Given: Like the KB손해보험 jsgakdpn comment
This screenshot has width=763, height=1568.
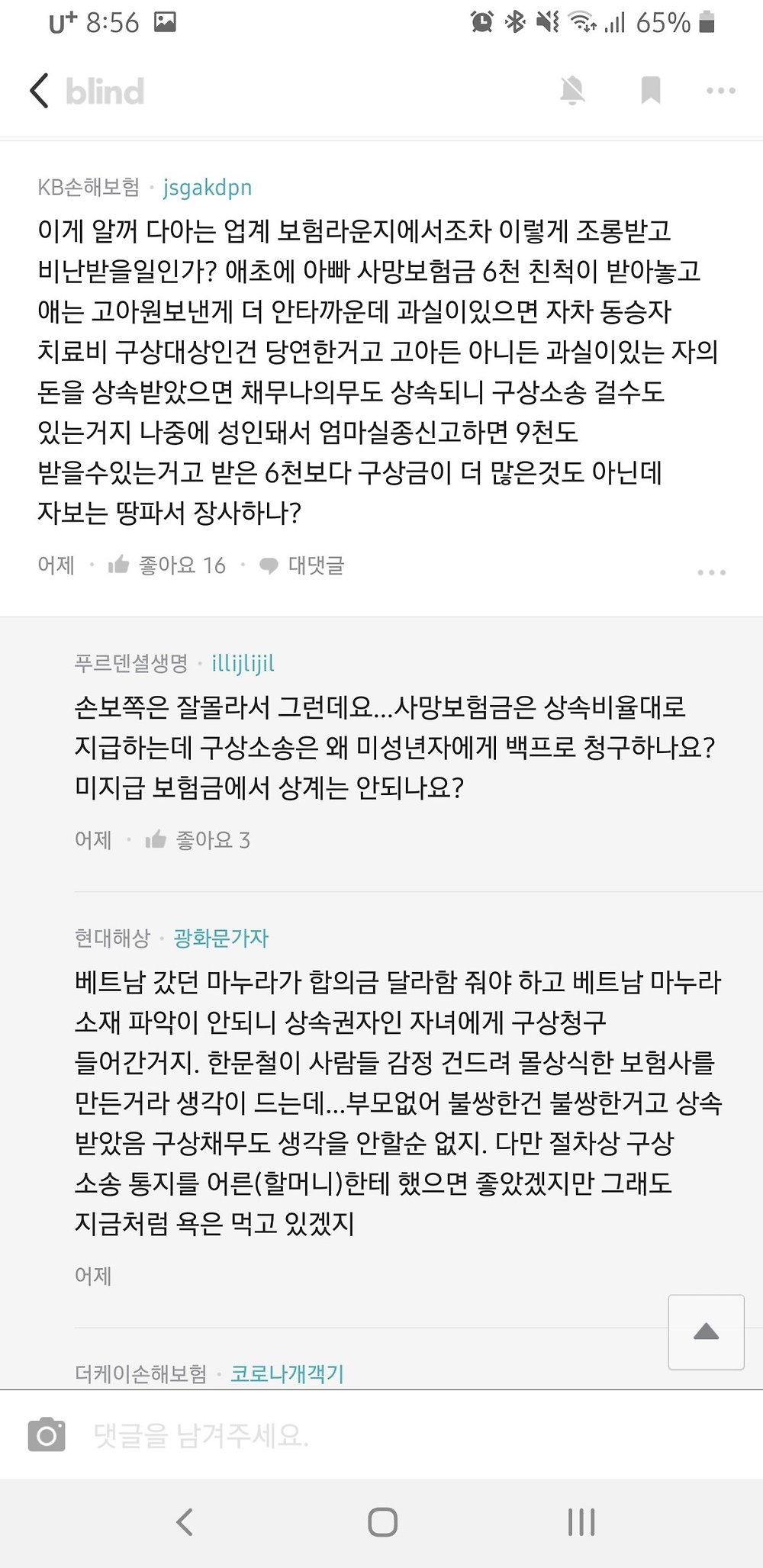Looking at the screenshot, I should (x=167, y=565).
